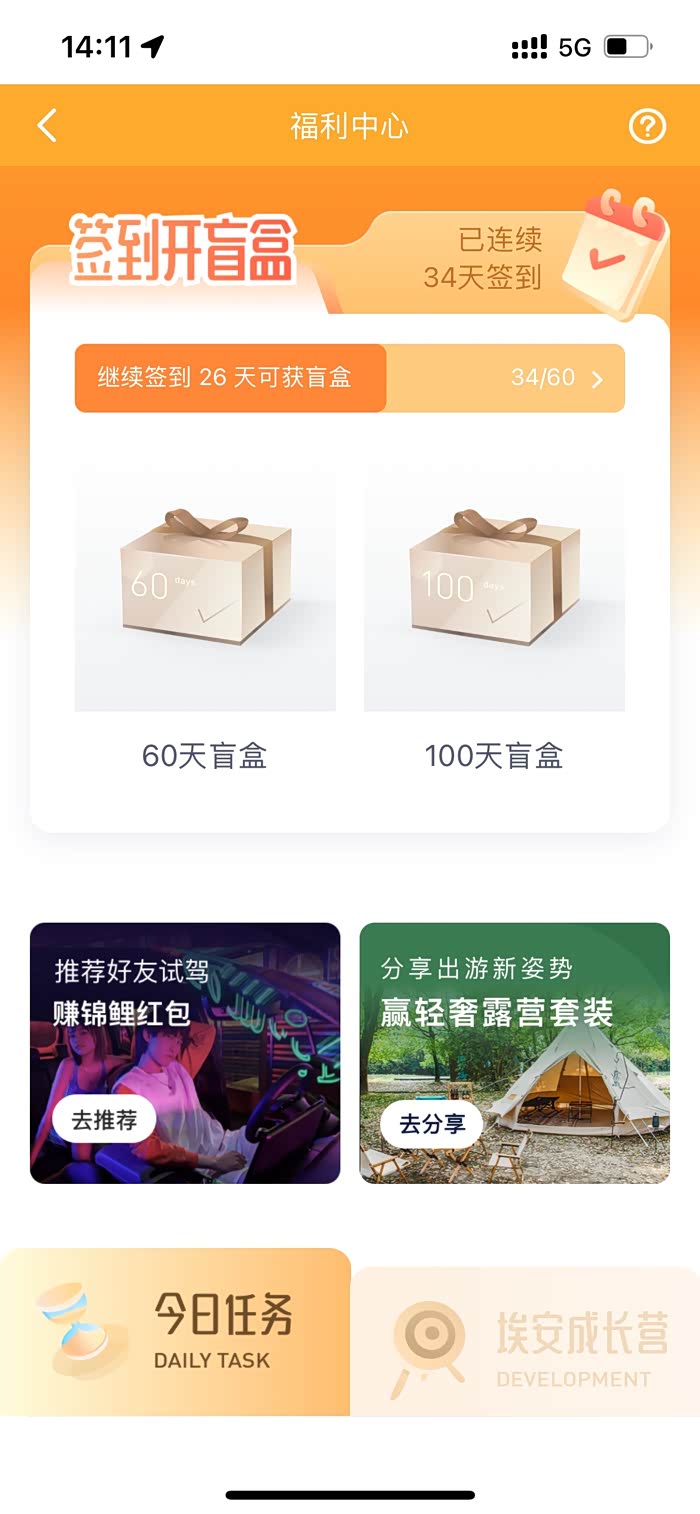Tap the 去推荐 button
The width and height of the screenshot is (700, 1514).
click(104, 1119)
